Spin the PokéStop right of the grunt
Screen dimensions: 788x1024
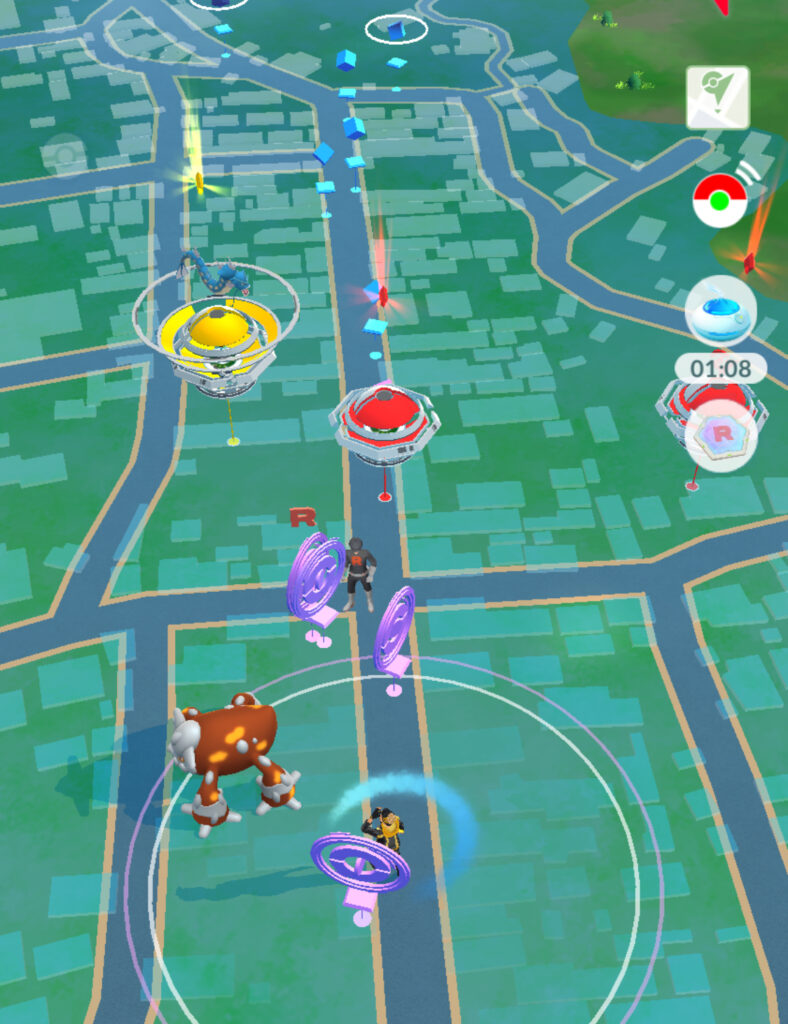[395, 632]
